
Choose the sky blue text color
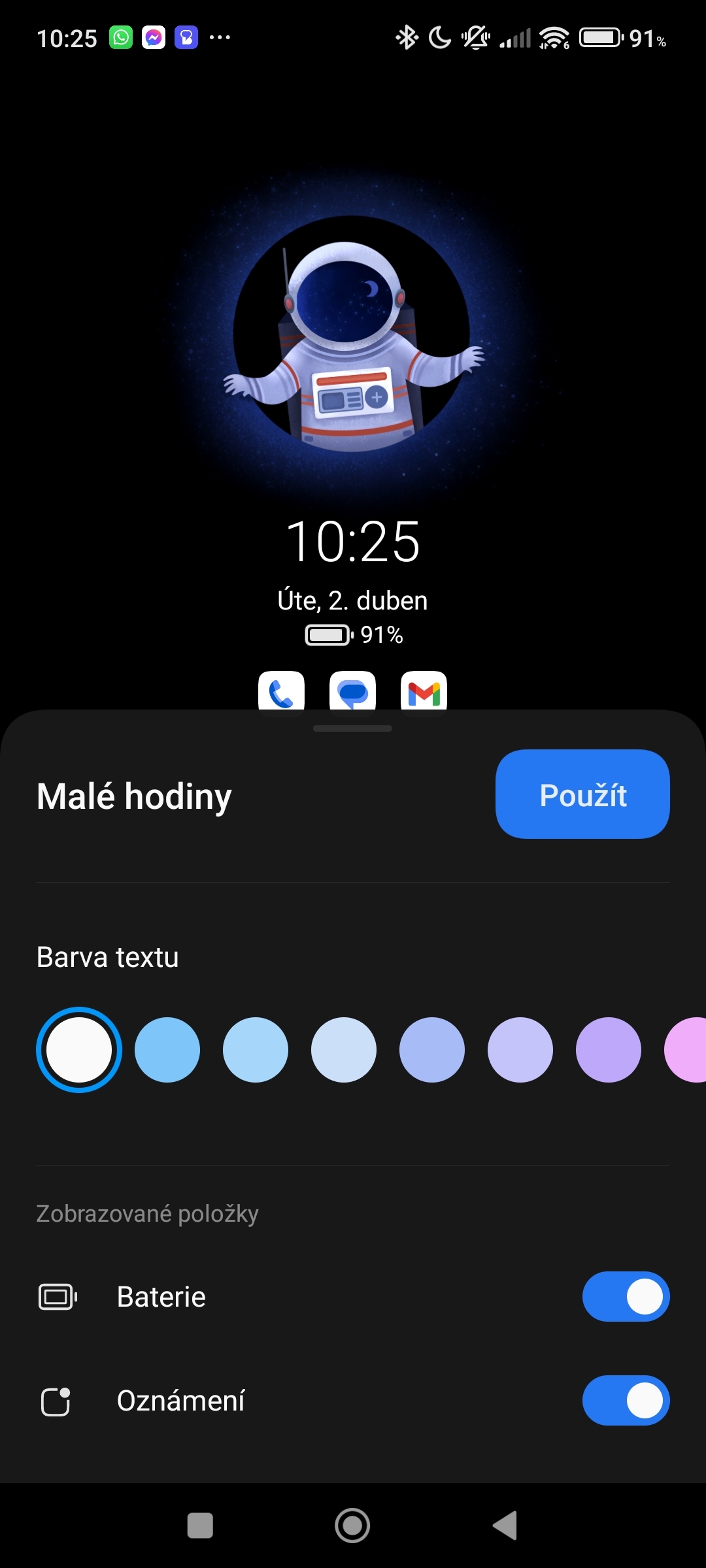coord(167,1050)
